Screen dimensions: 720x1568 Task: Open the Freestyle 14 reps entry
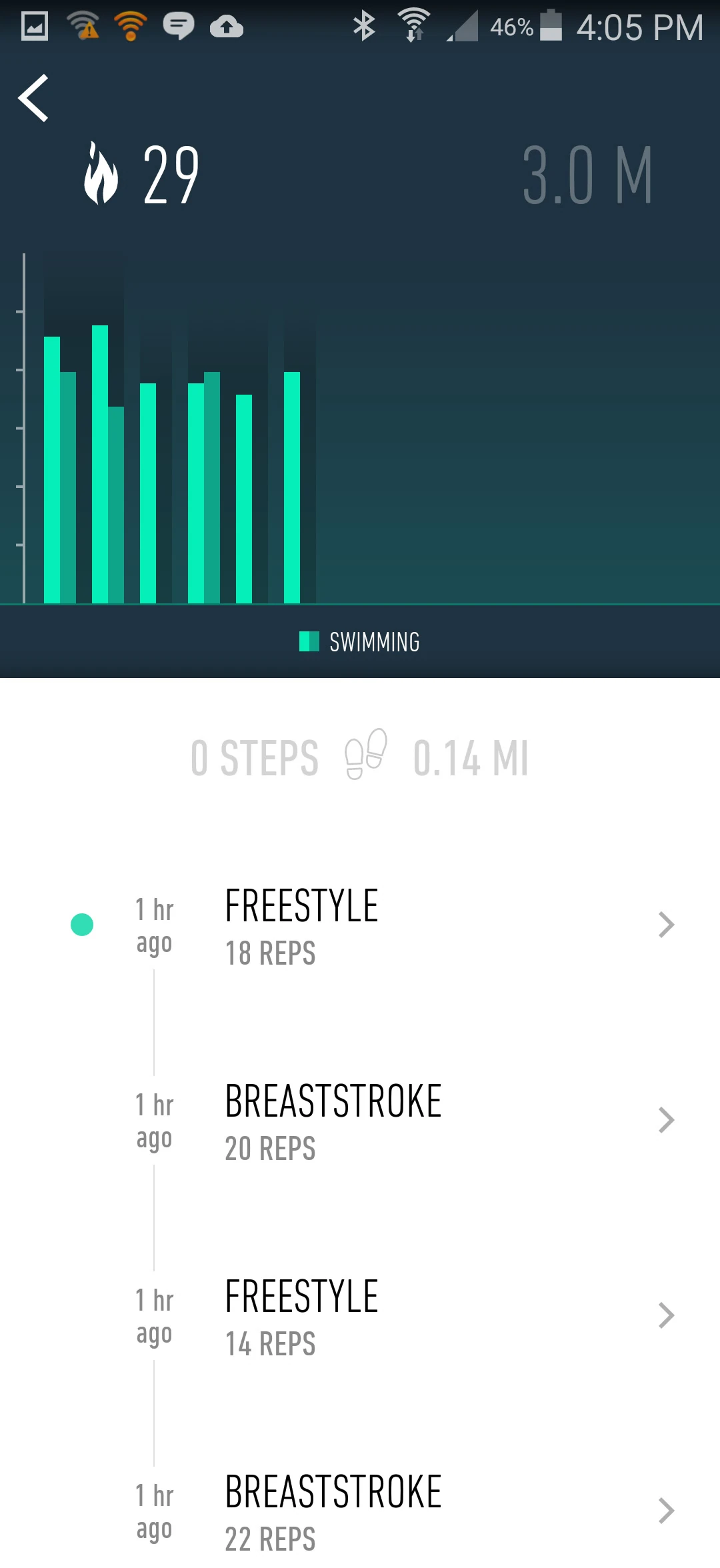click(x=373, y=1316)
